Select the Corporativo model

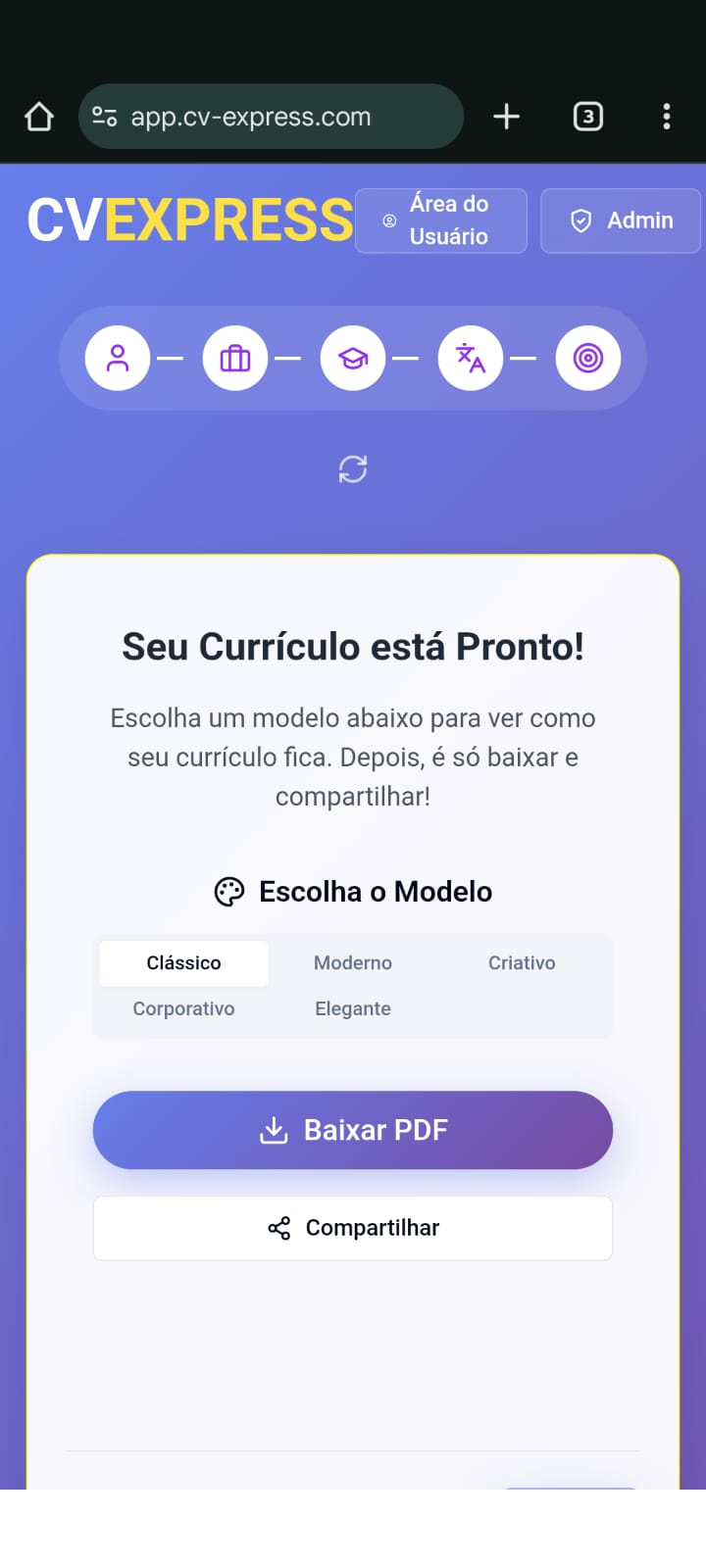183,1008
